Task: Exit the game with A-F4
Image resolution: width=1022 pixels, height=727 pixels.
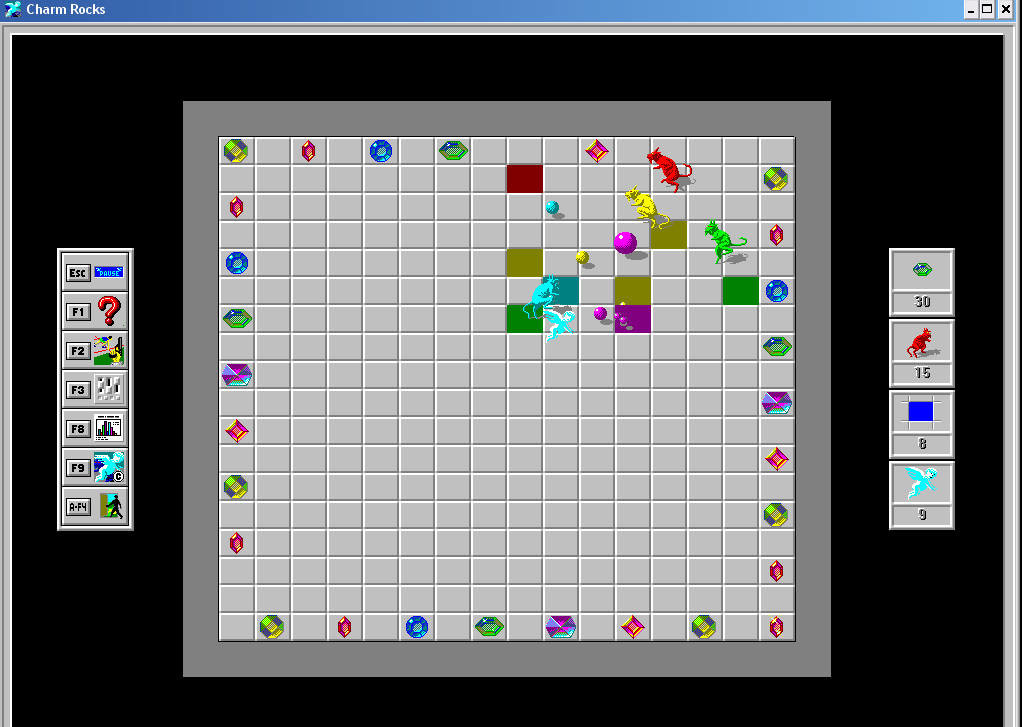Action: click(95, 506)
